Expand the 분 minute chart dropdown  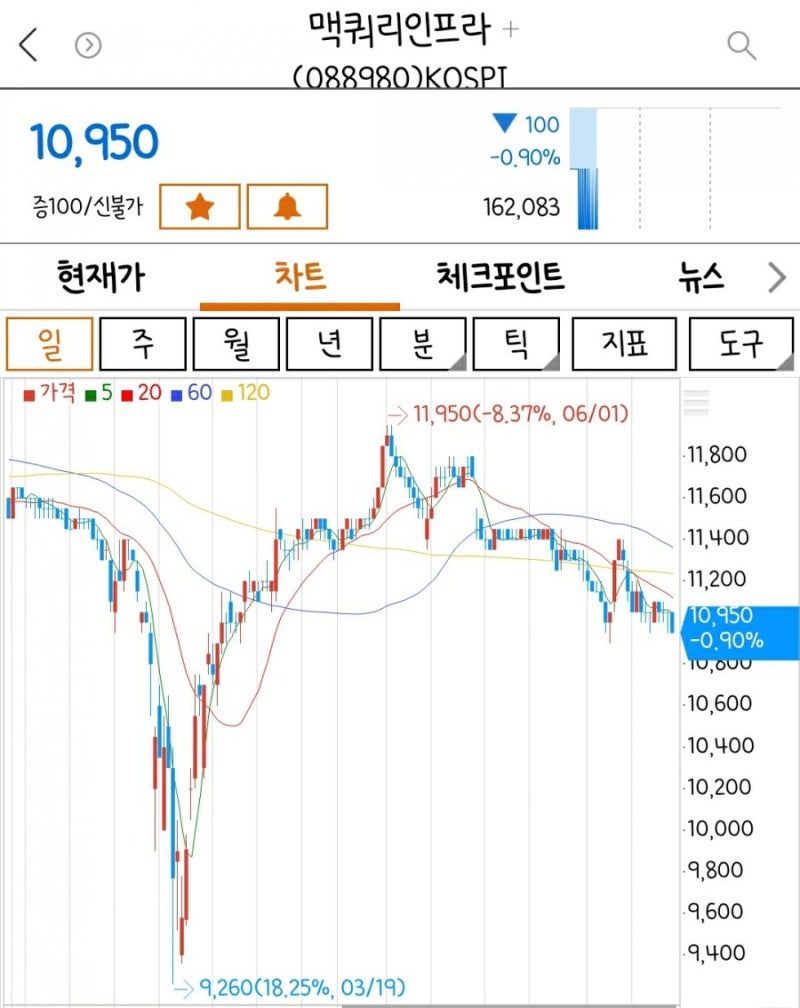[423, 343]
